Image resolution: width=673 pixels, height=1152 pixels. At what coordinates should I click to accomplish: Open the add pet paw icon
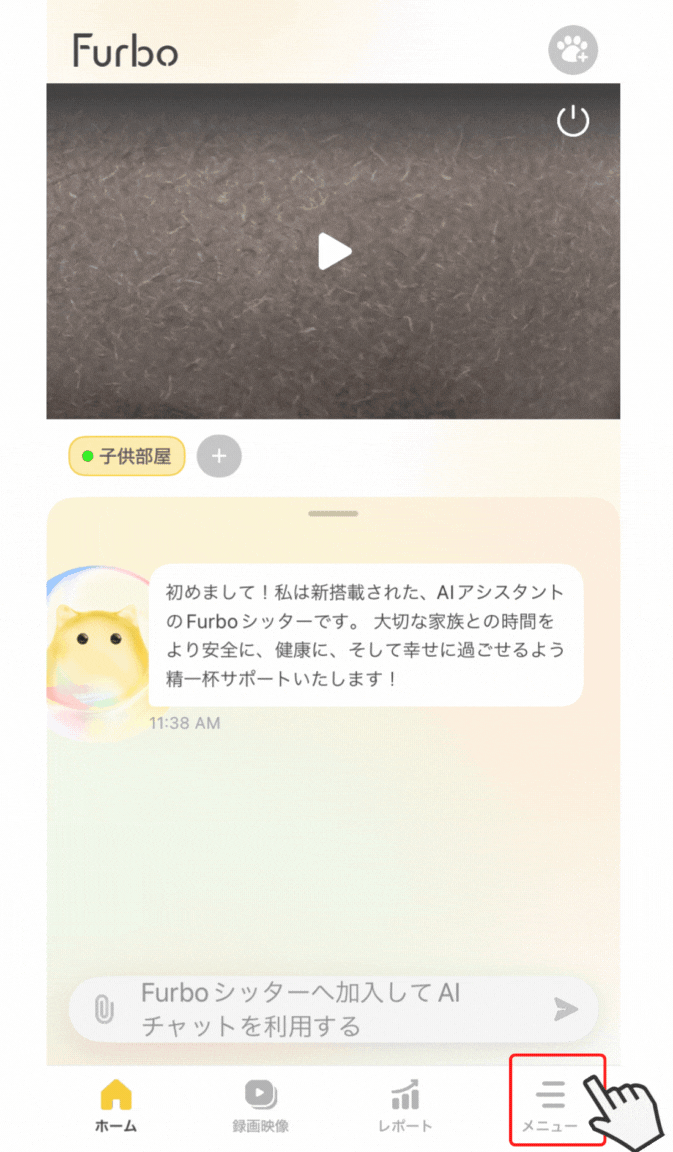pyautogui.click(x=573, y=49)
